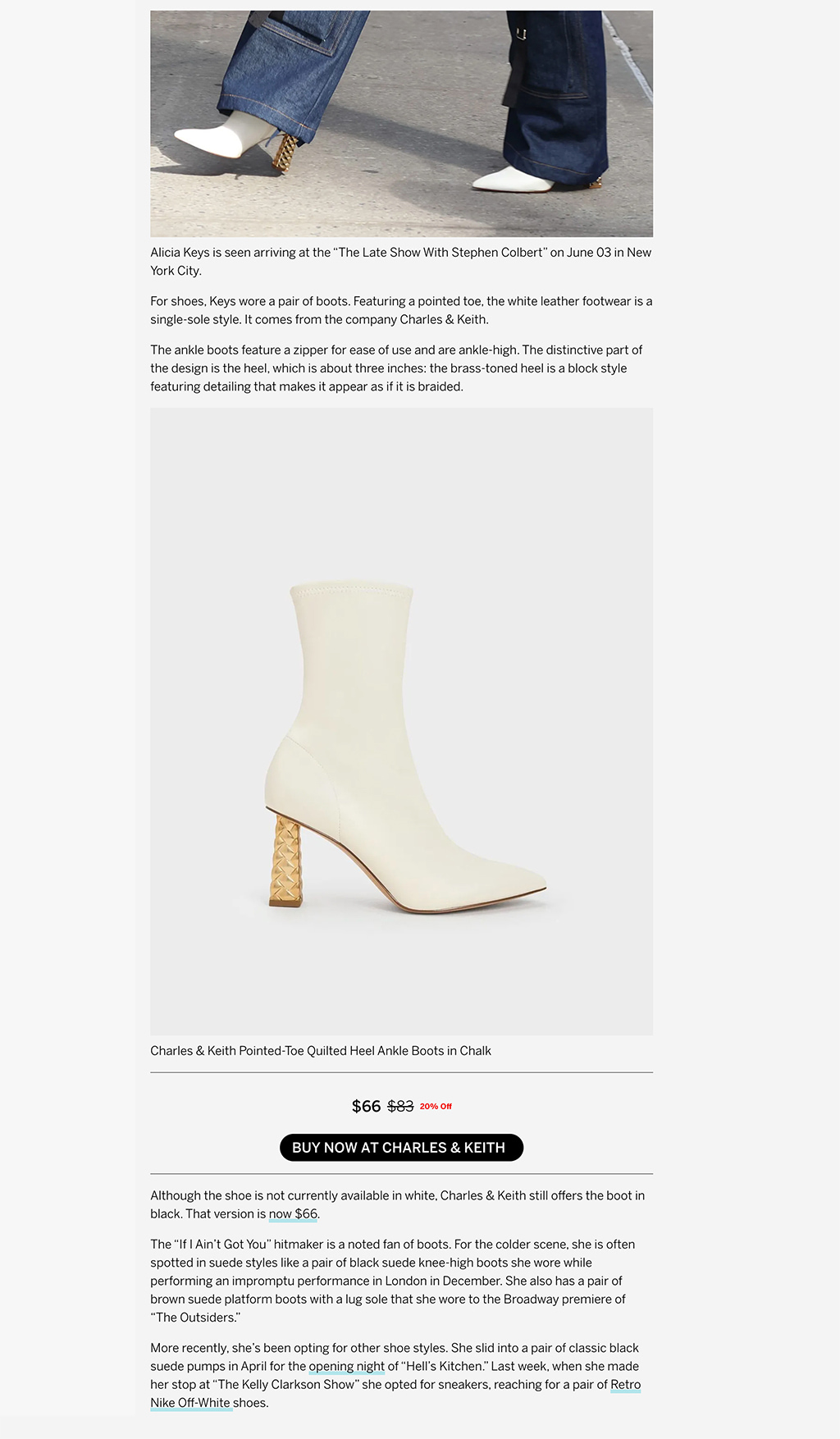Viewport: 840px width, 1439px height.
Task: Open the "now $66" link
Action: click(291, 1213)
